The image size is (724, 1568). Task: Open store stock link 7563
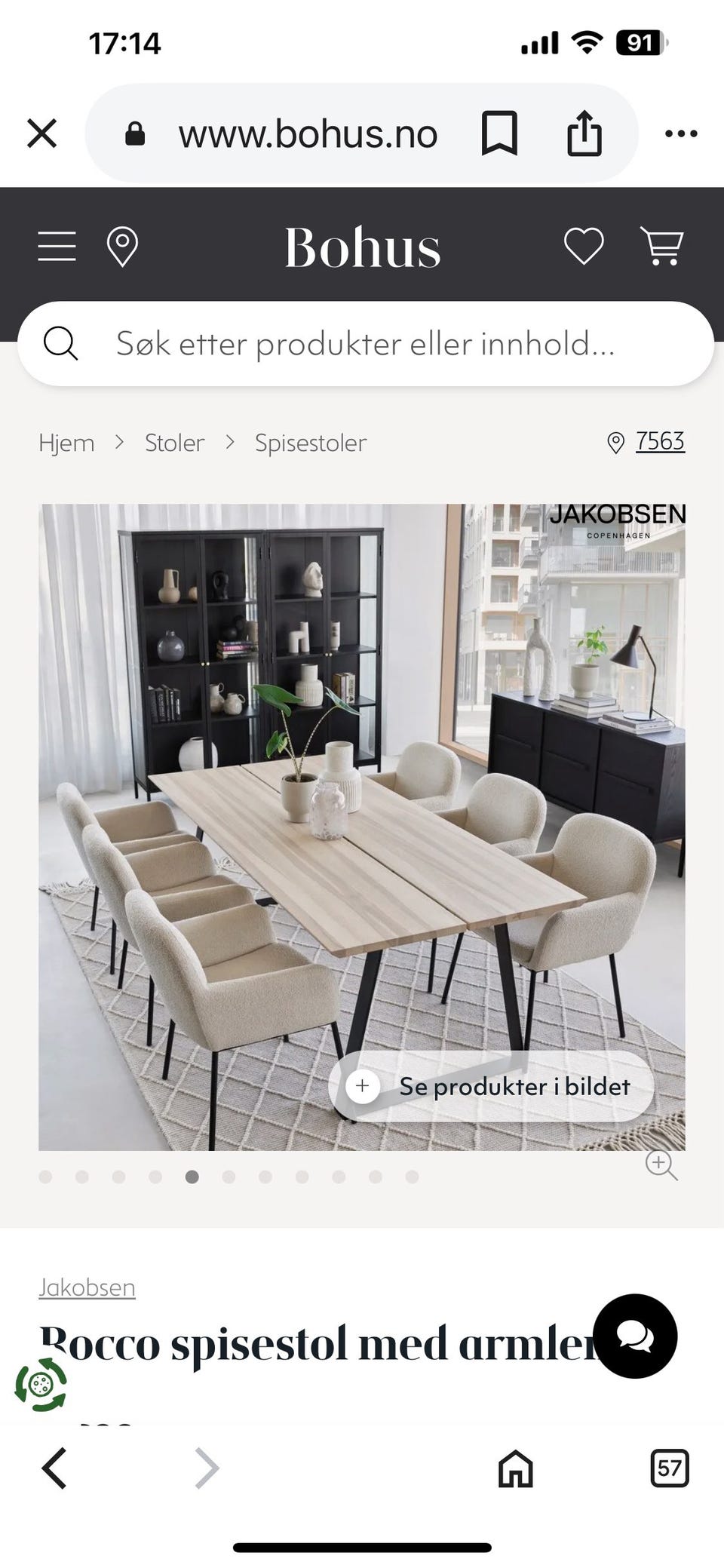(x=659, y=442)
